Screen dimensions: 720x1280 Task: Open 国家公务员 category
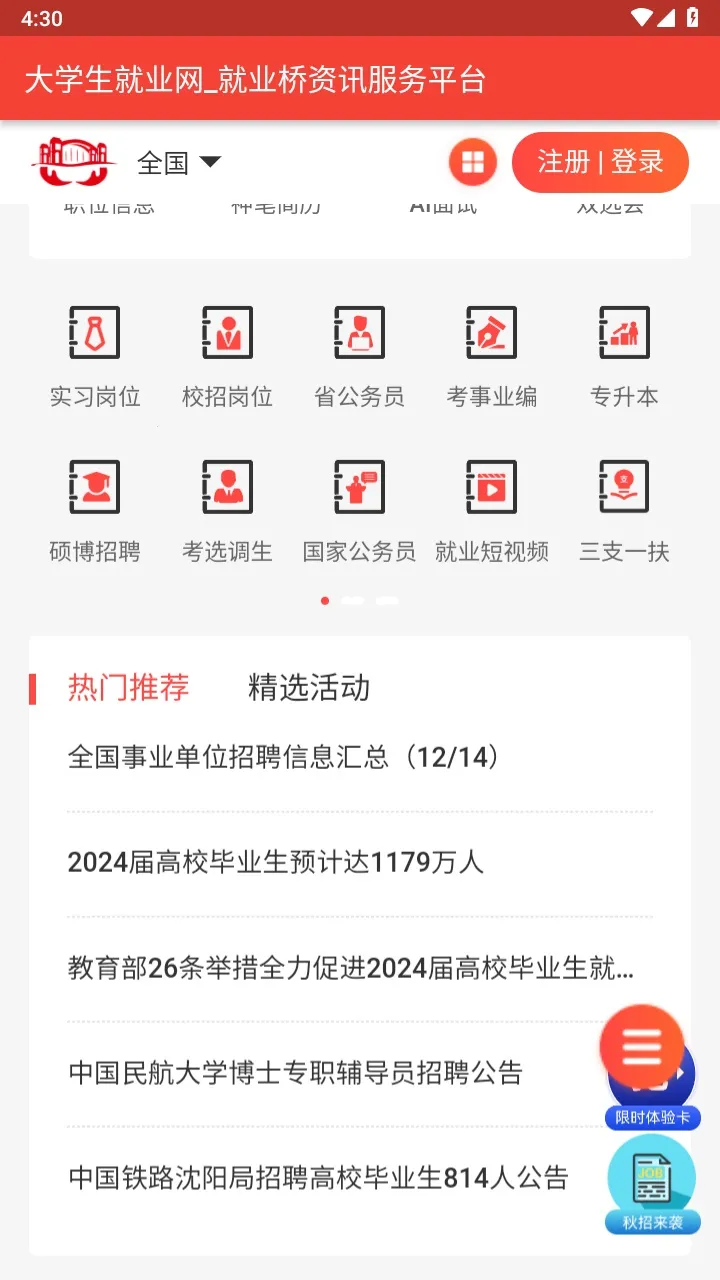359,511
